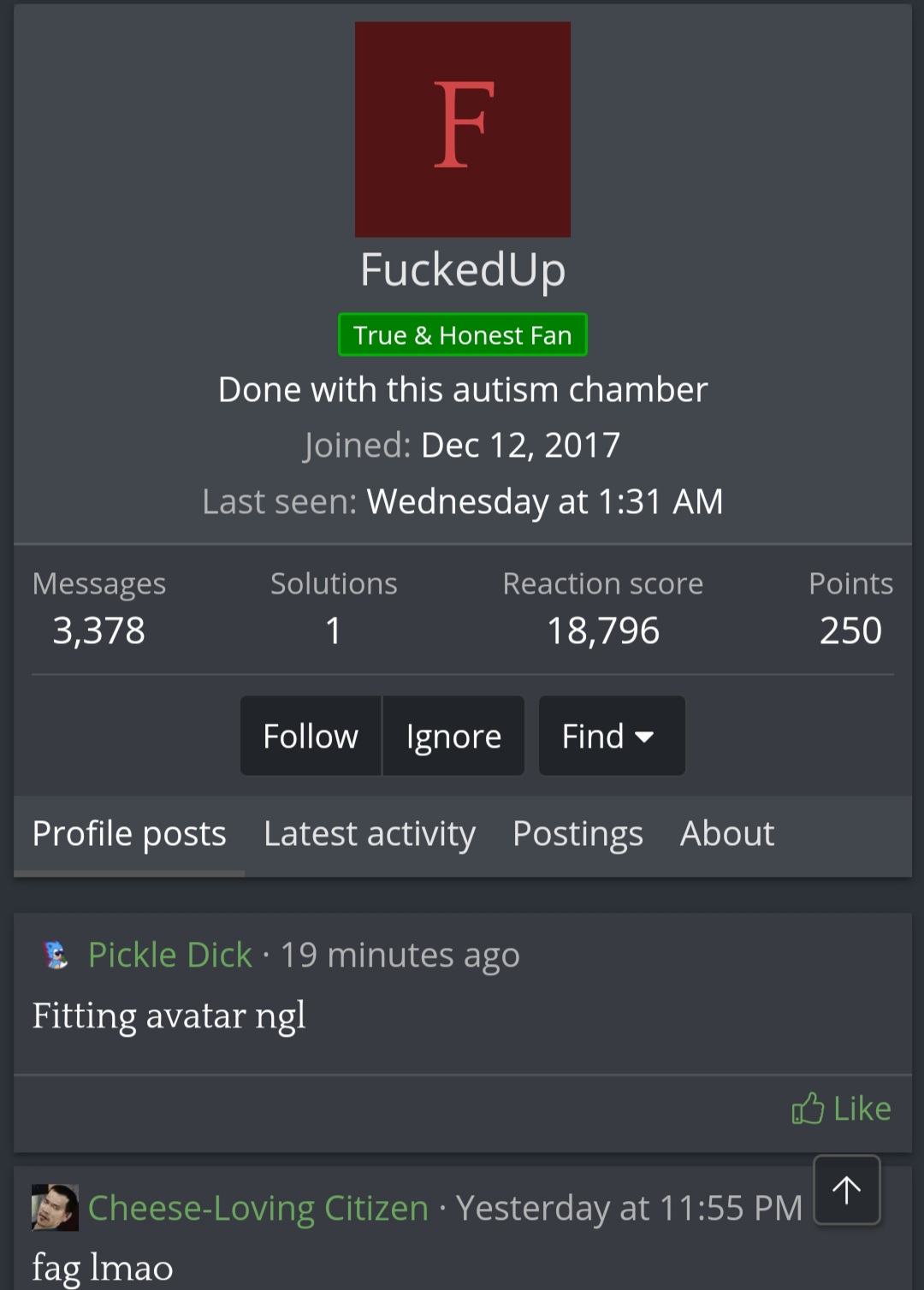The image size is (924, 1290).
Task: Open the red F profile avatar
Action: 463,129
